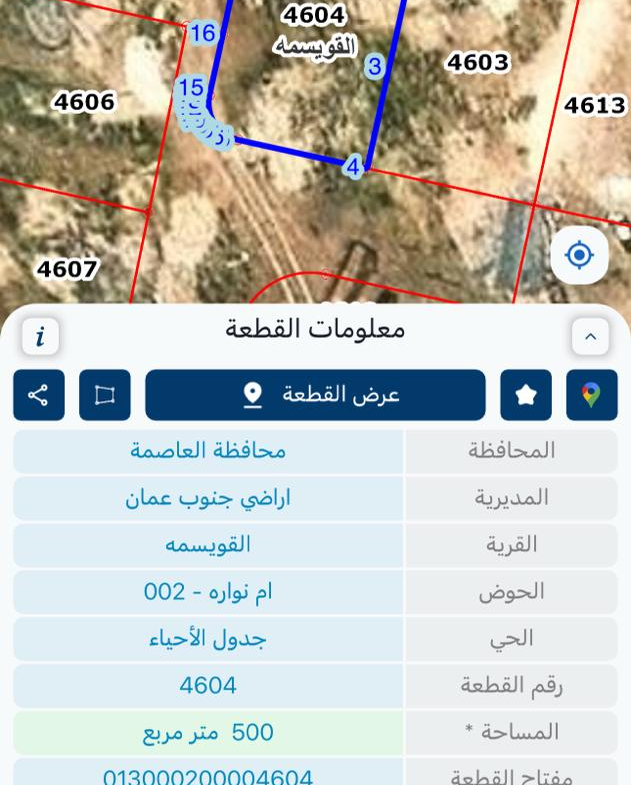Collapse the parcel information panel
This screenshot has height=785, width=631.
tap(590, 336)
